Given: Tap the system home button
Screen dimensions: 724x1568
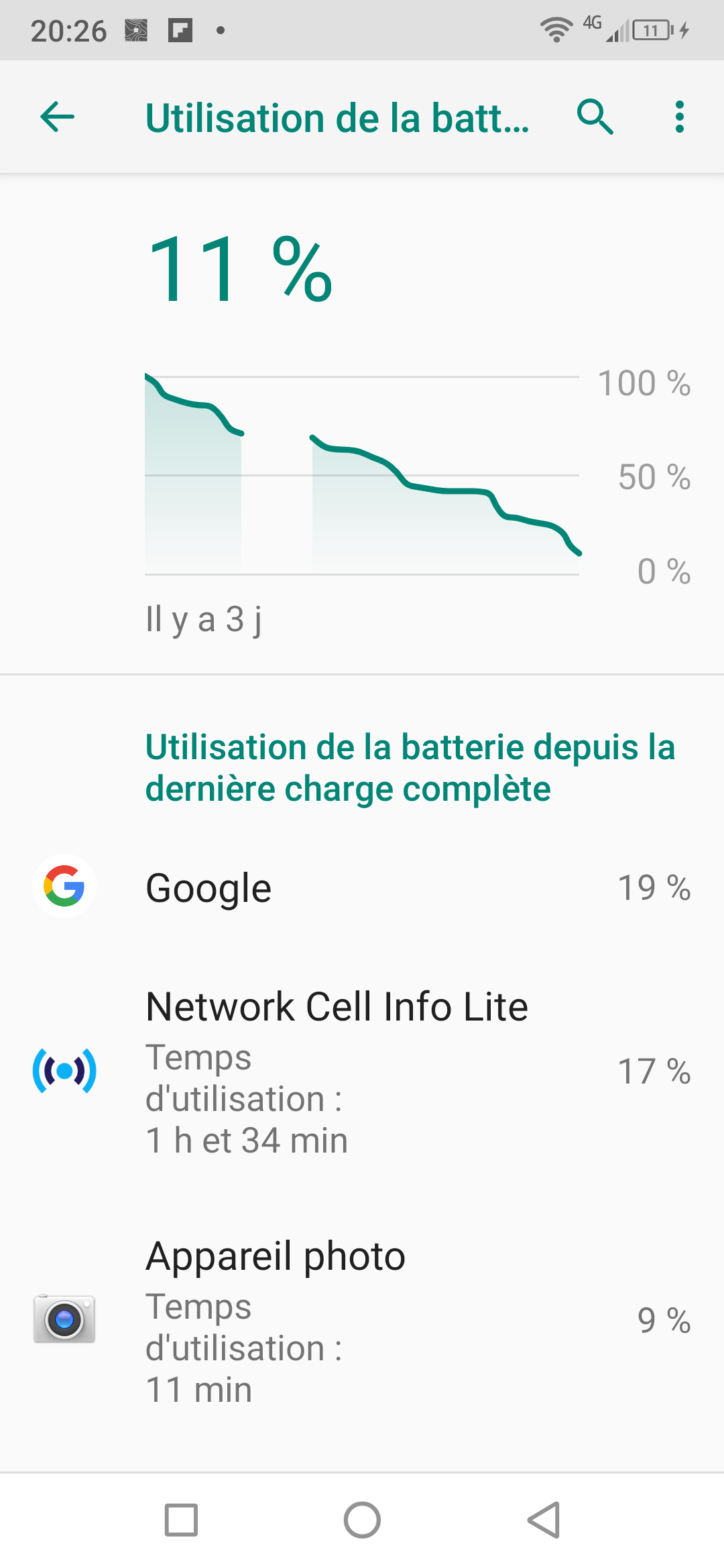Looking at the screenshot, I should click(362, 1520).
